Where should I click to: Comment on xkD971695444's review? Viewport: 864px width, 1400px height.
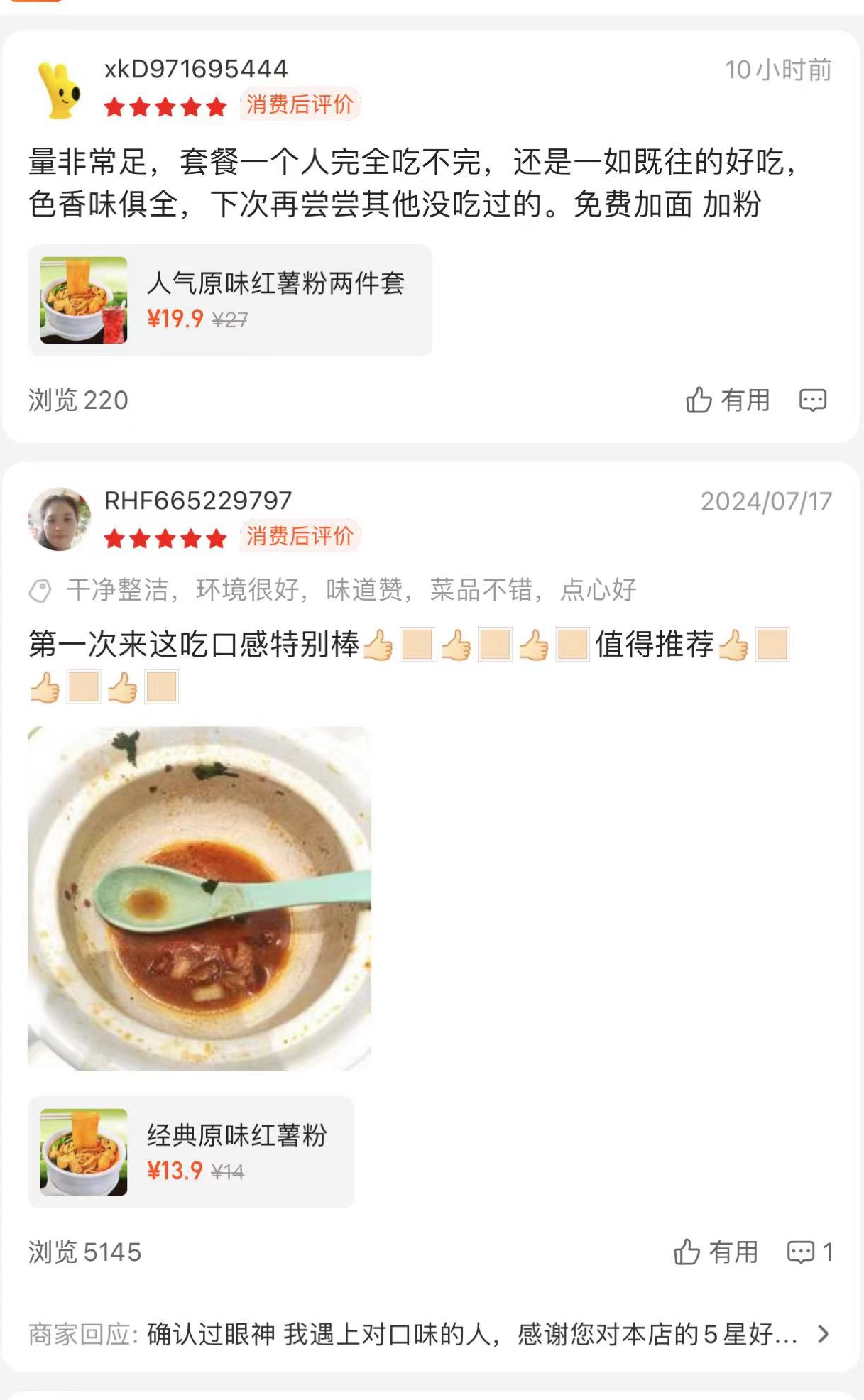coord(813,400)
